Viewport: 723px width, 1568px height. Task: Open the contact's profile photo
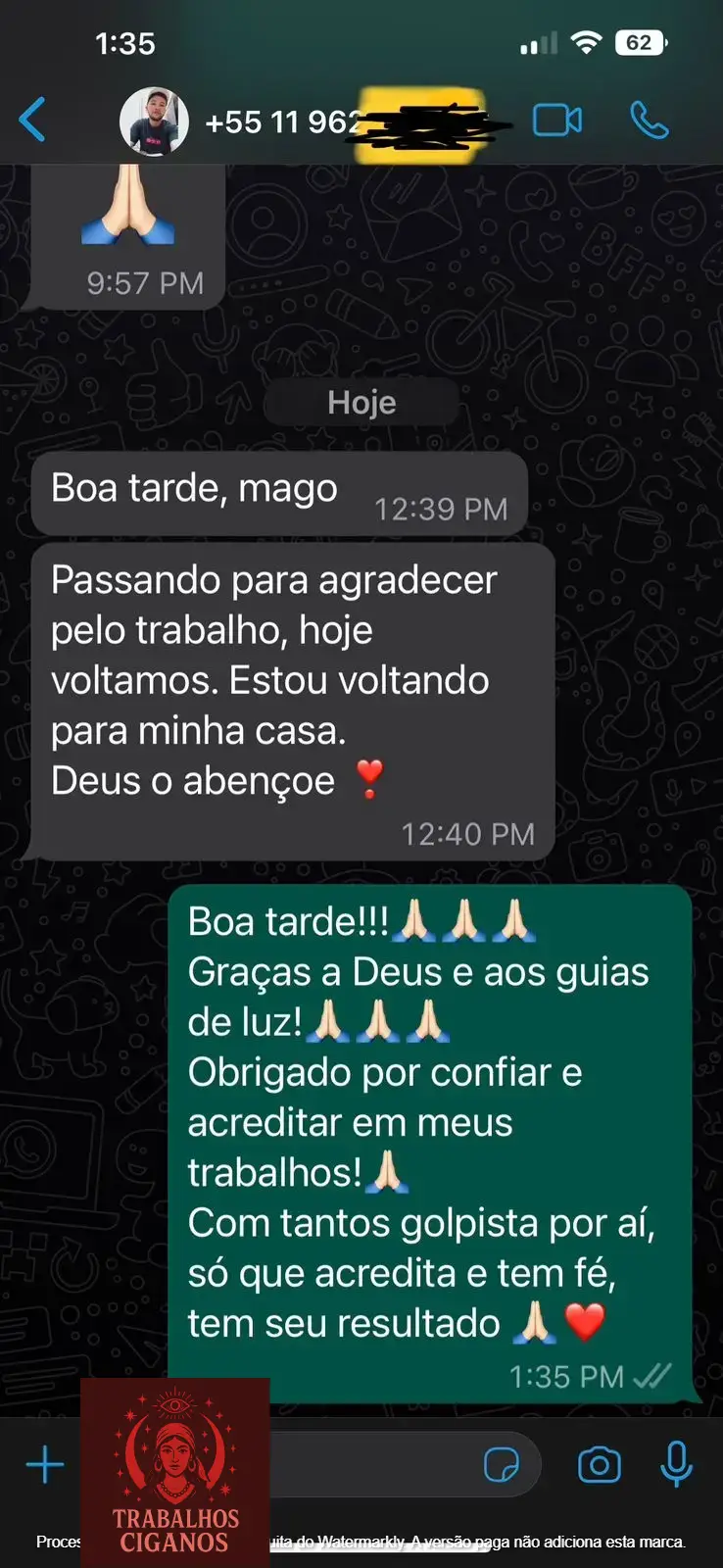[x=154, y=122]
